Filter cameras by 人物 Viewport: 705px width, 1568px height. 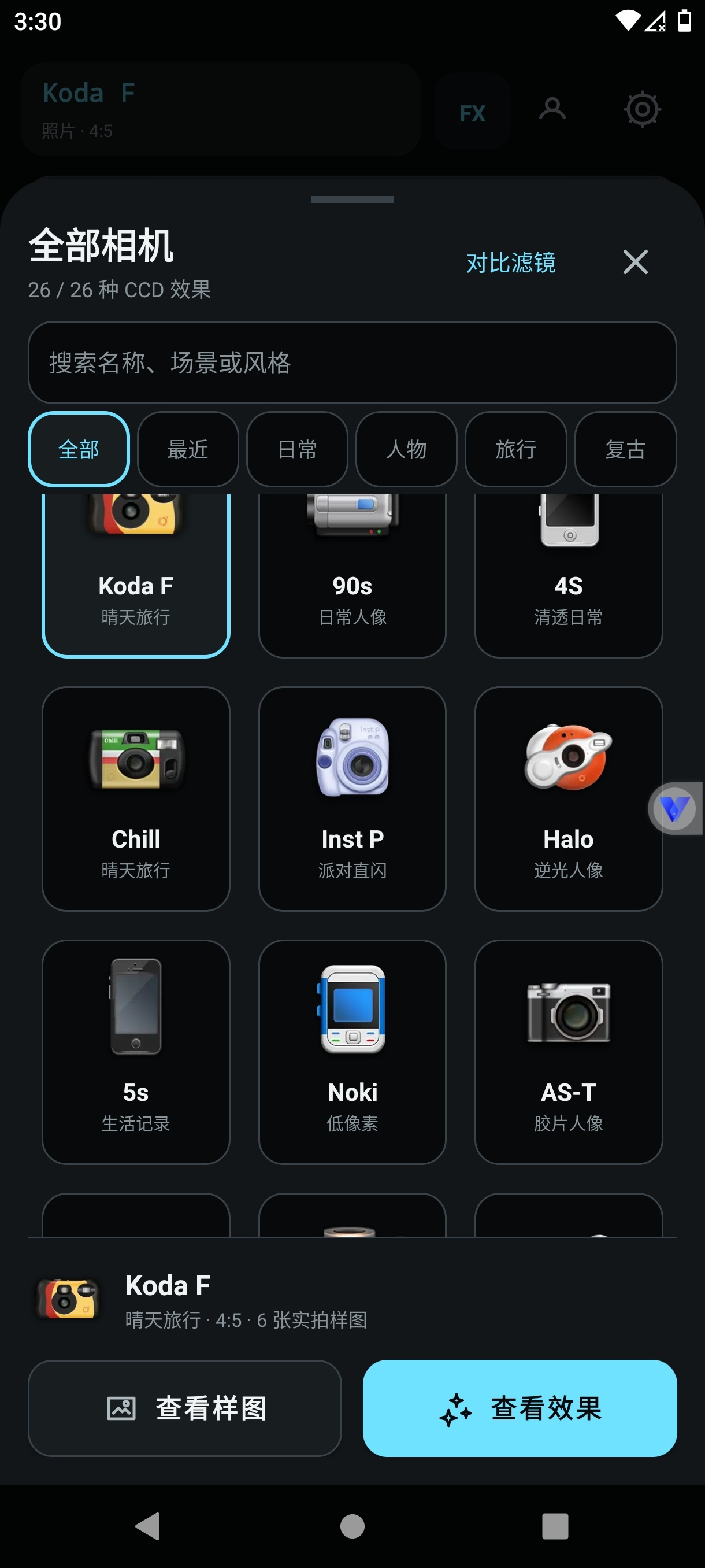click(x=406, y=449)
